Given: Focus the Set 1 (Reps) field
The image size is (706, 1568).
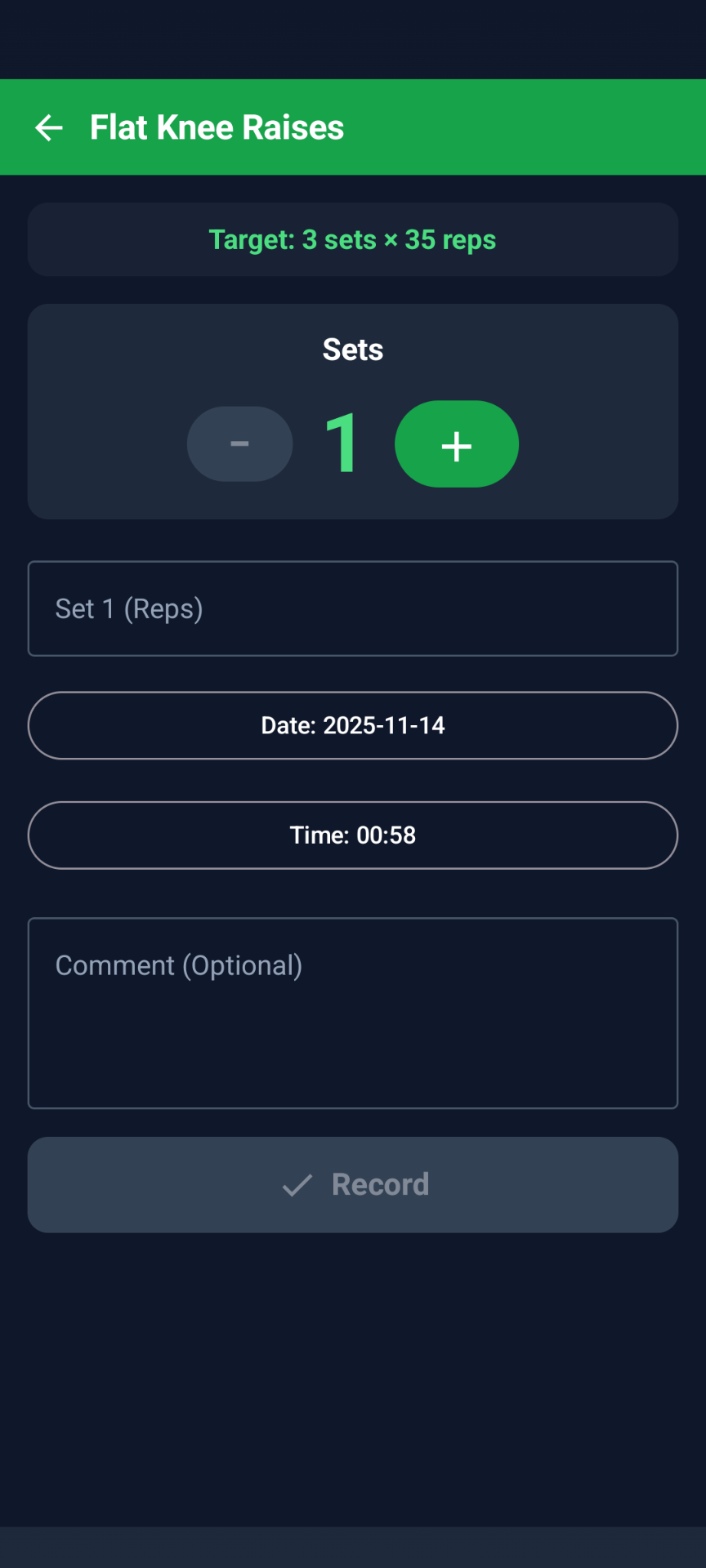Looking at the screenshot, I should (x=353, y=608).
